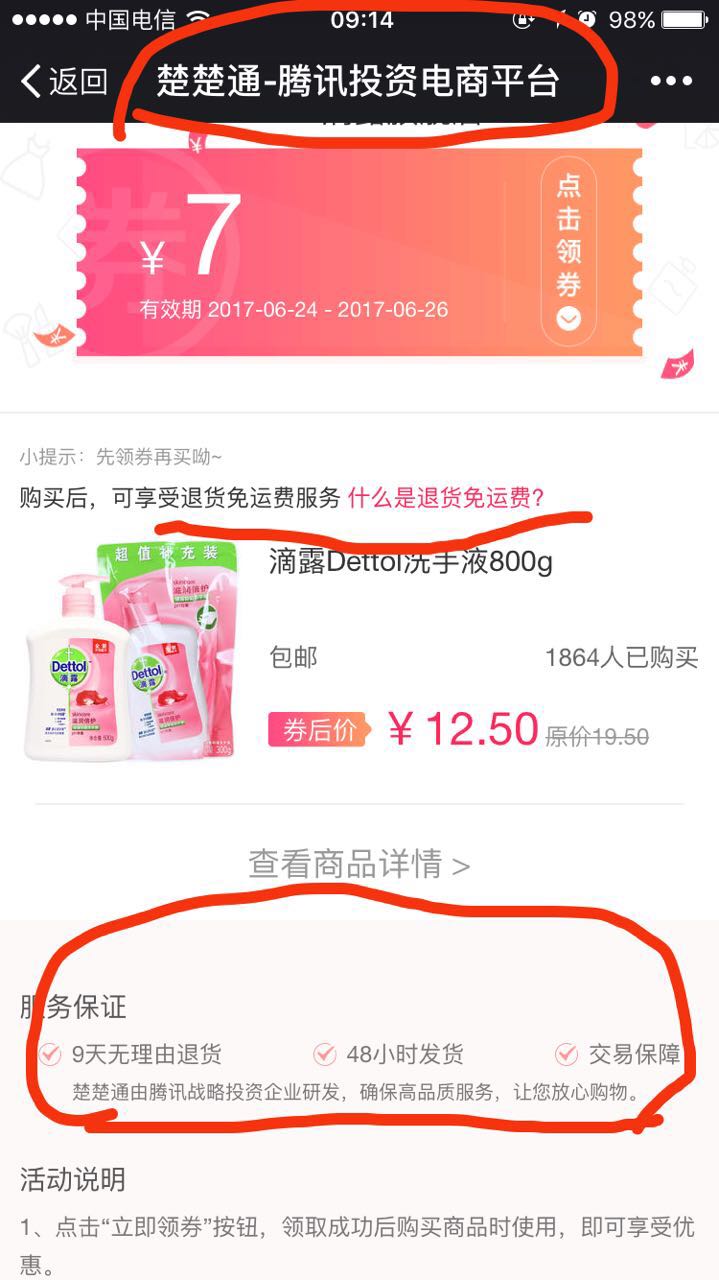Open the three-dot overflow menu
Image resolution: width=719 pixels, height=1280 pixels.
(671, 82)
